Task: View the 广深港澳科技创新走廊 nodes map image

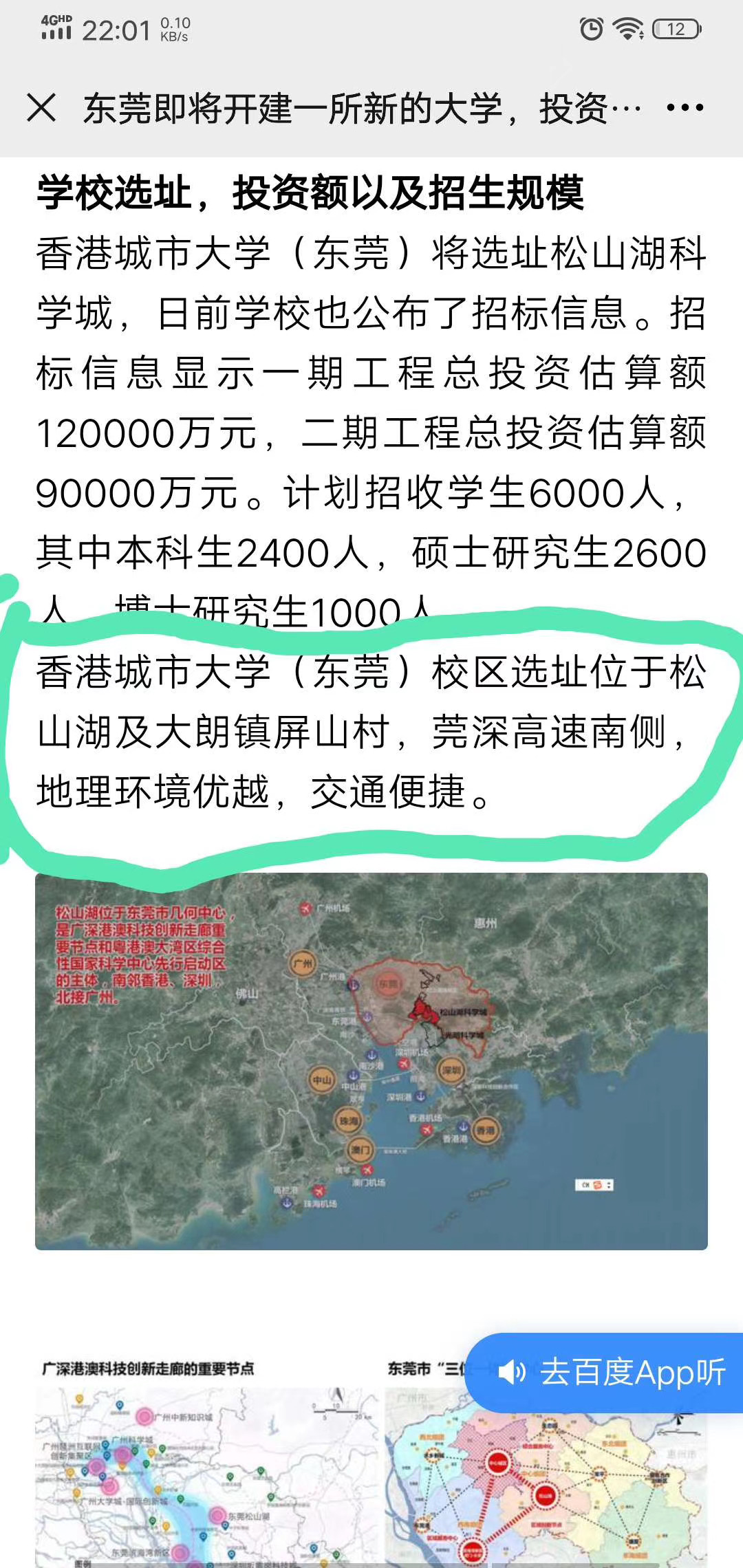Action: click(206, 1472)
